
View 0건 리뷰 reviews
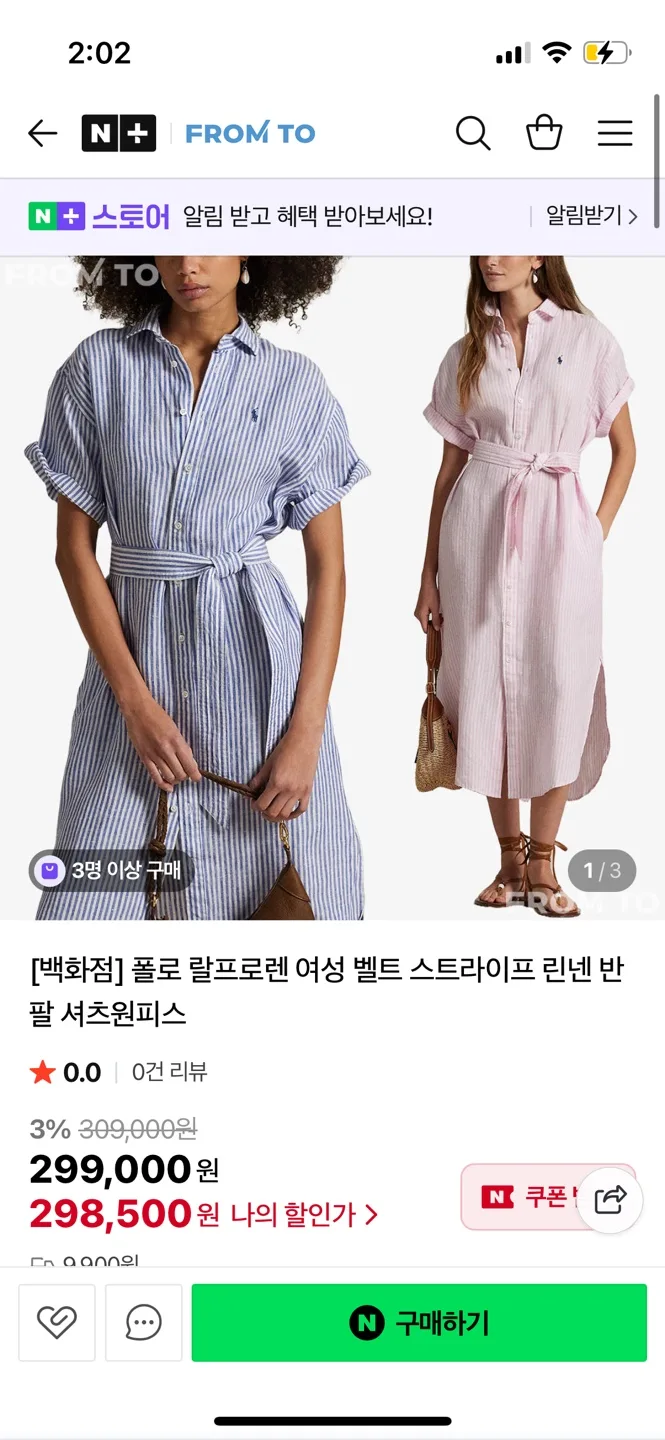point(170,1073)
